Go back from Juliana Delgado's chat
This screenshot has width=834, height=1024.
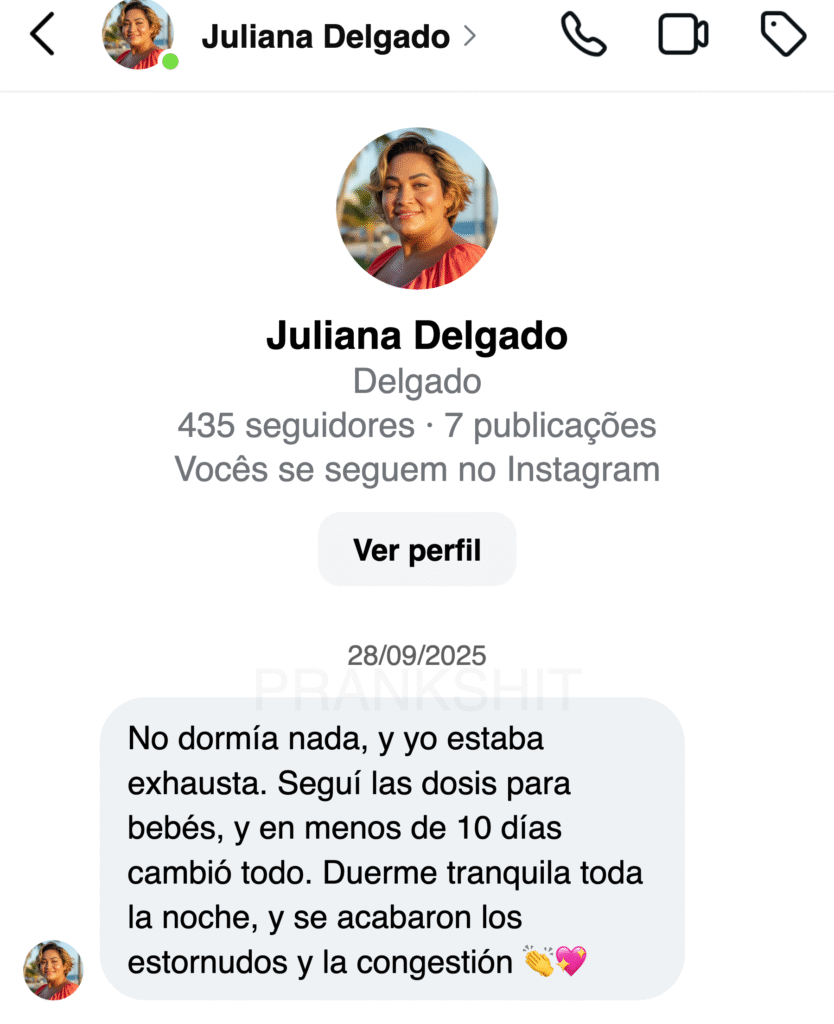pos(42,36)
